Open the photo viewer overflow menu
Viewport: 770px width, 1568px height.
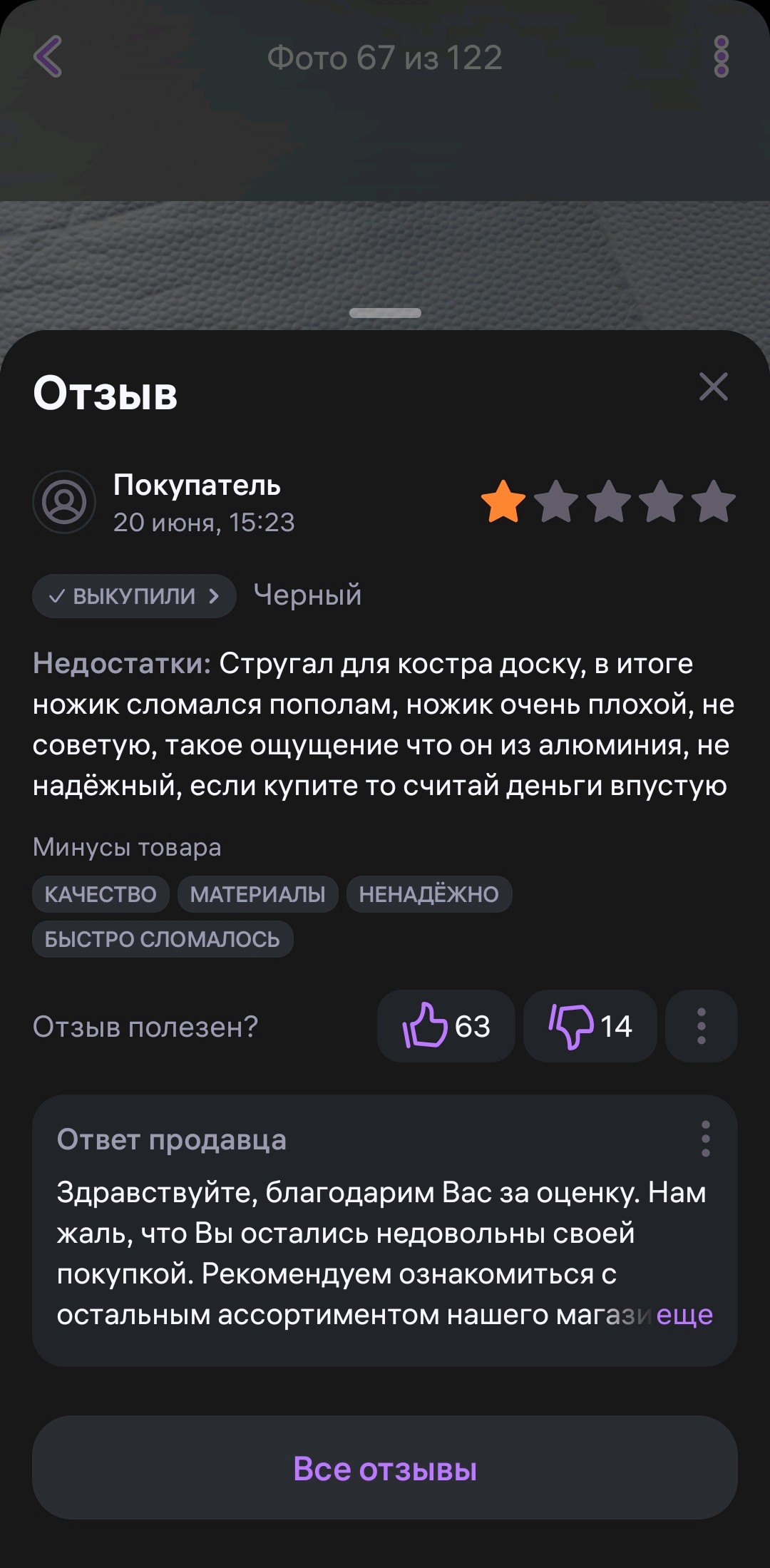coord(721,56)
